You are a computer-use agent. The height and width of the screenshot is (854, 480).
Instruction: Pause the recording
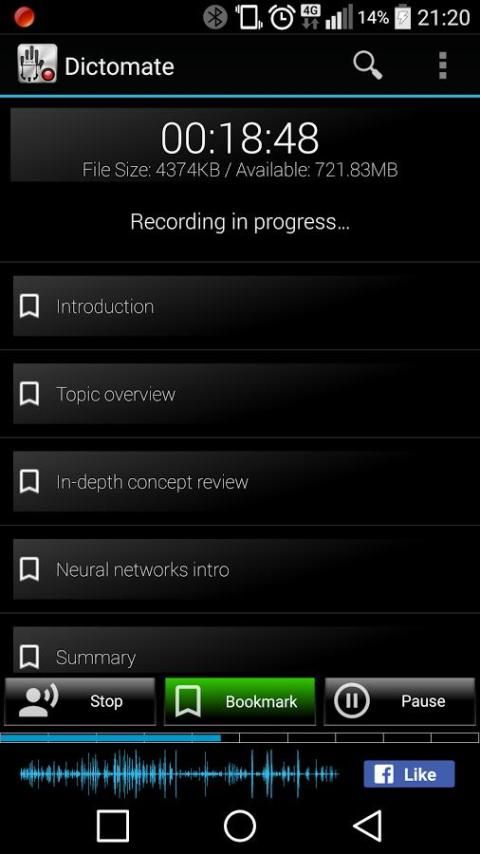tap(400, 701)
